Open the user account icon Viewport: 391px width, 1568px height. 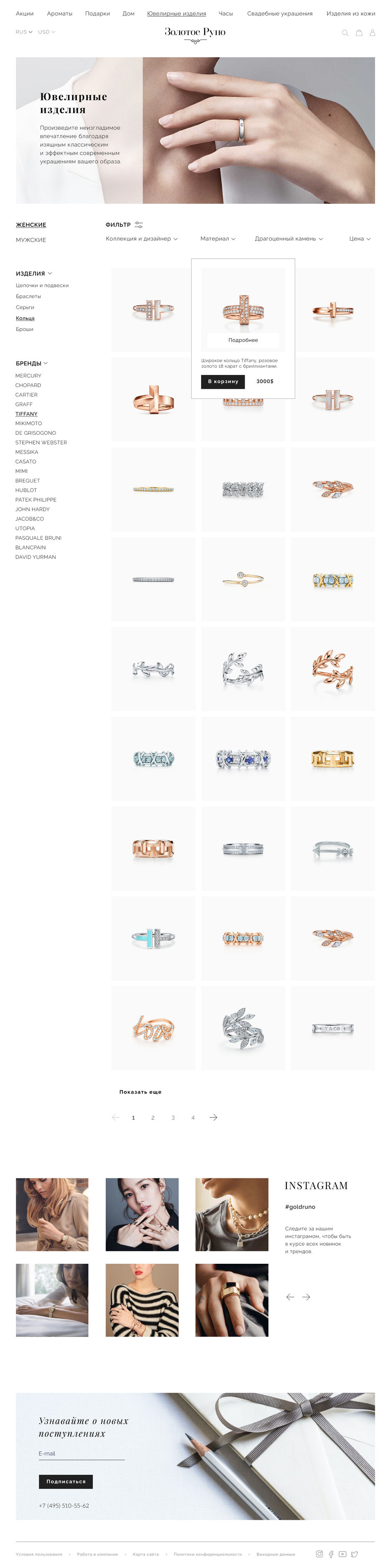[x=372, y=33]
